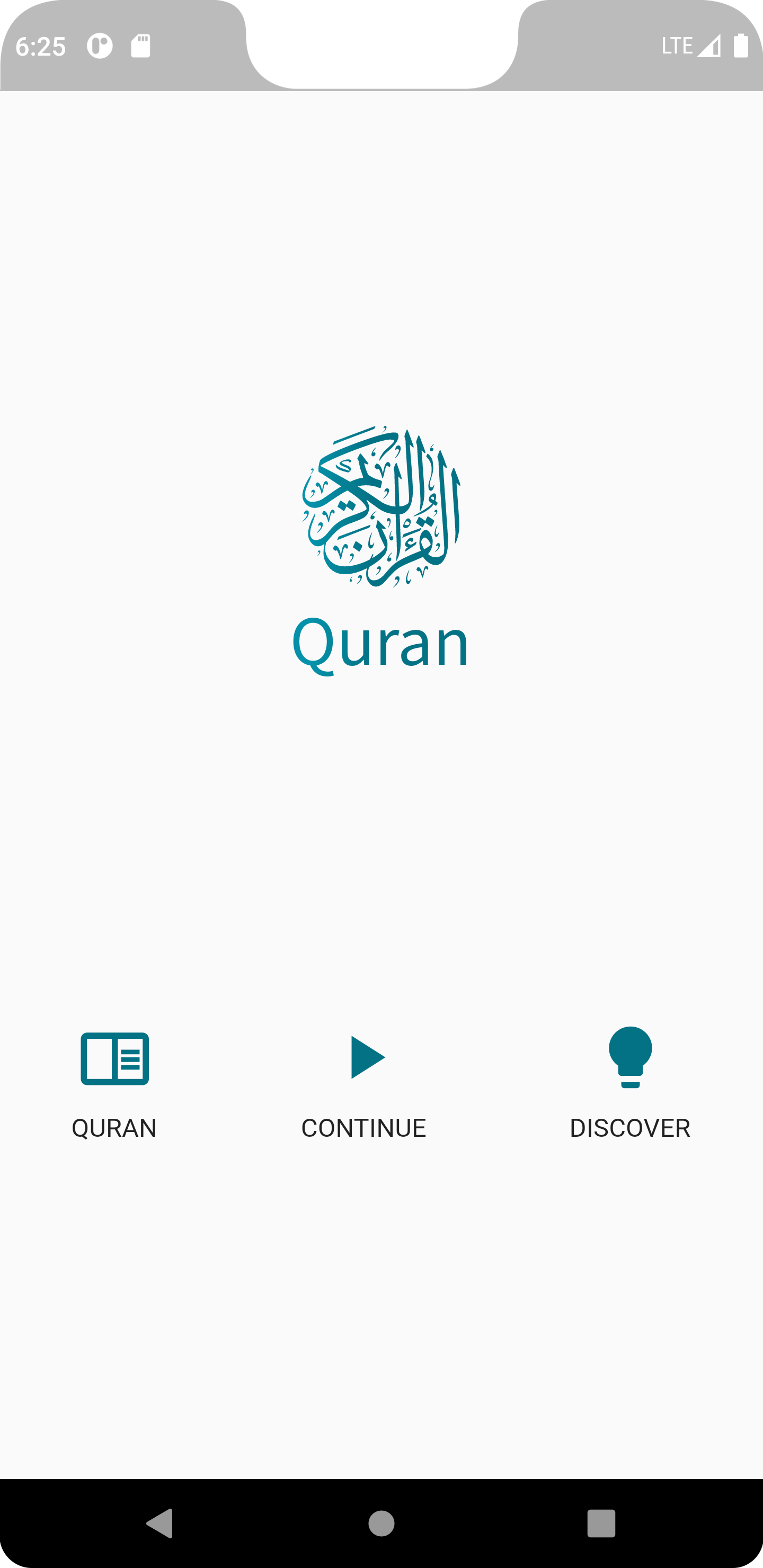Click the cellular signal strength icon
The height and width of the screenshot is (1568, 763).
pos(711,44)
